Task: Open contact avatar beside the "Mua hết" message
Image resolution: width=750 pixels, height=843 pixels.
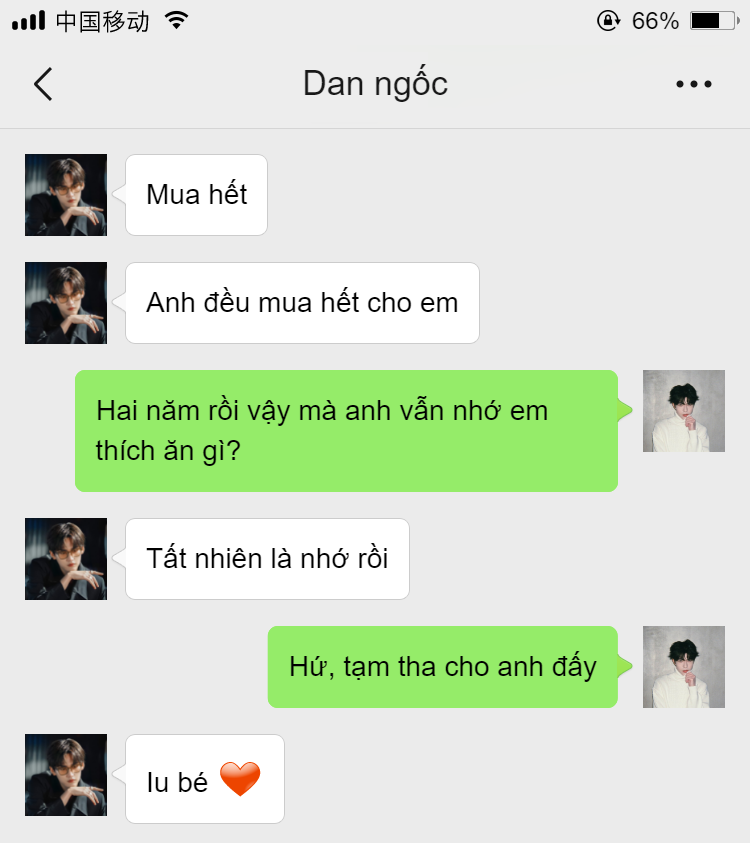Action: (x=66, y=195)
